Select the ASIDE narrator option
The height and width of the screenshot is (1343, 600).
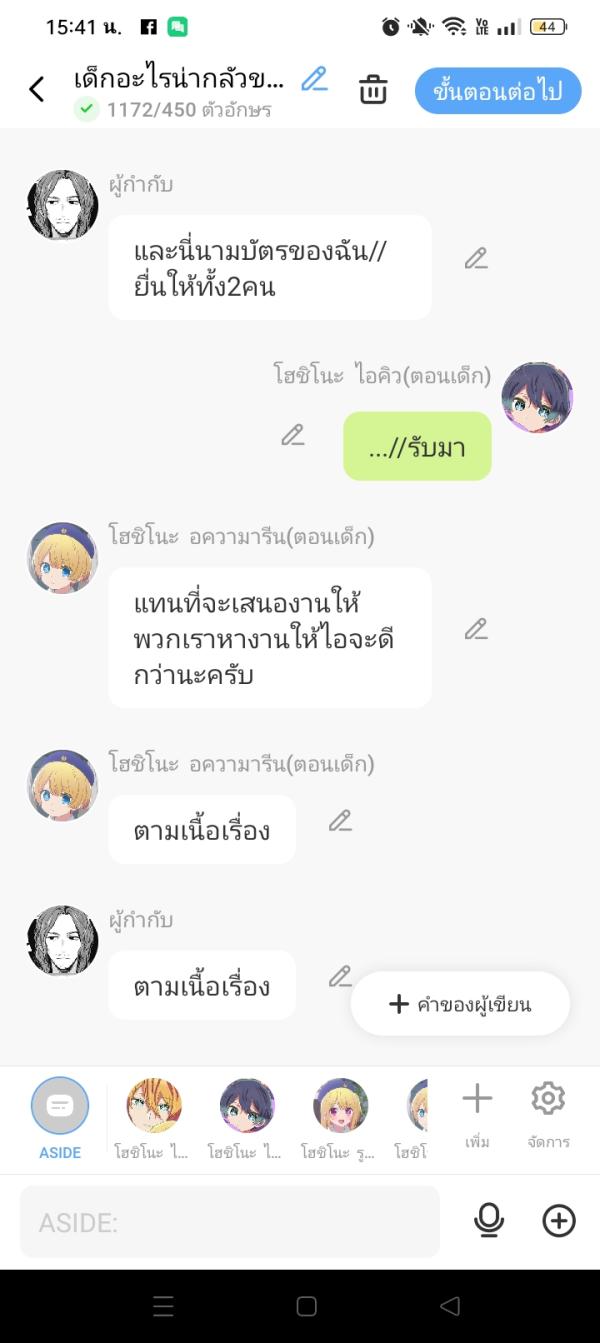(x=60, y=1115)
